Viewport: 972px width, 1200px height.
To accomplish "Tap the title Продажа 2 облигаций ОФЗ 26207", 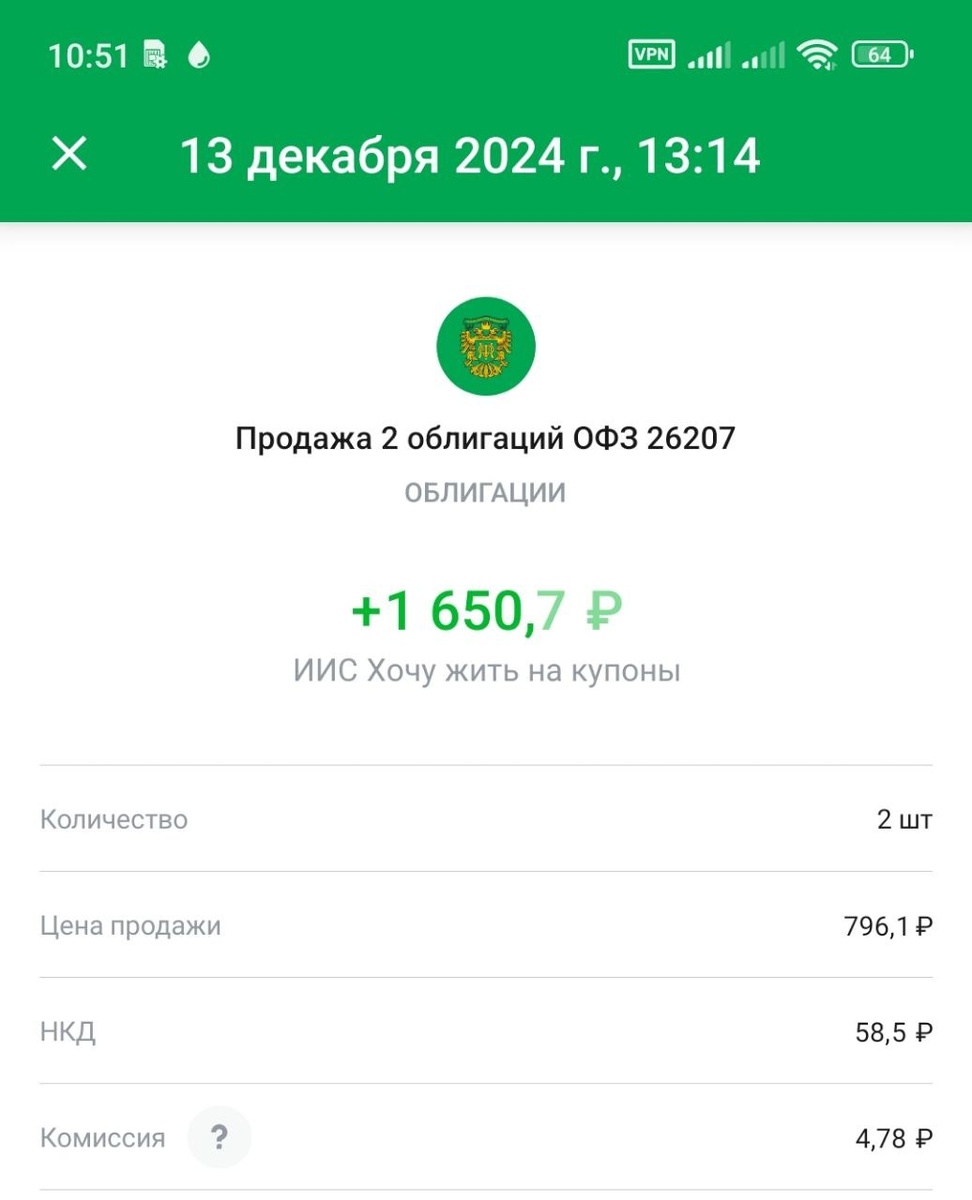I will (x=486, y=437).
